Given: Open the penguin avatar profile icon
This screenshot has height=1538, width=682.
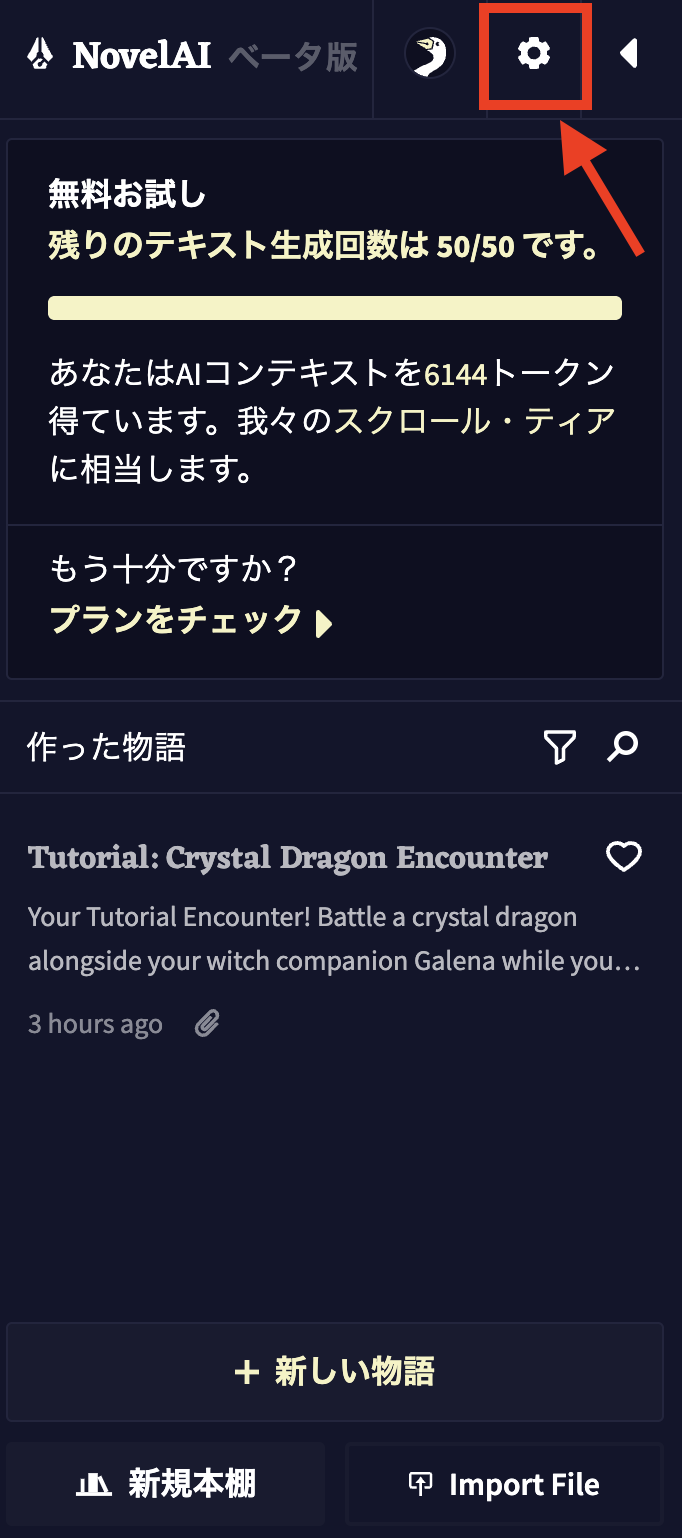Looking at the screenshot, I should click(430, 54).
